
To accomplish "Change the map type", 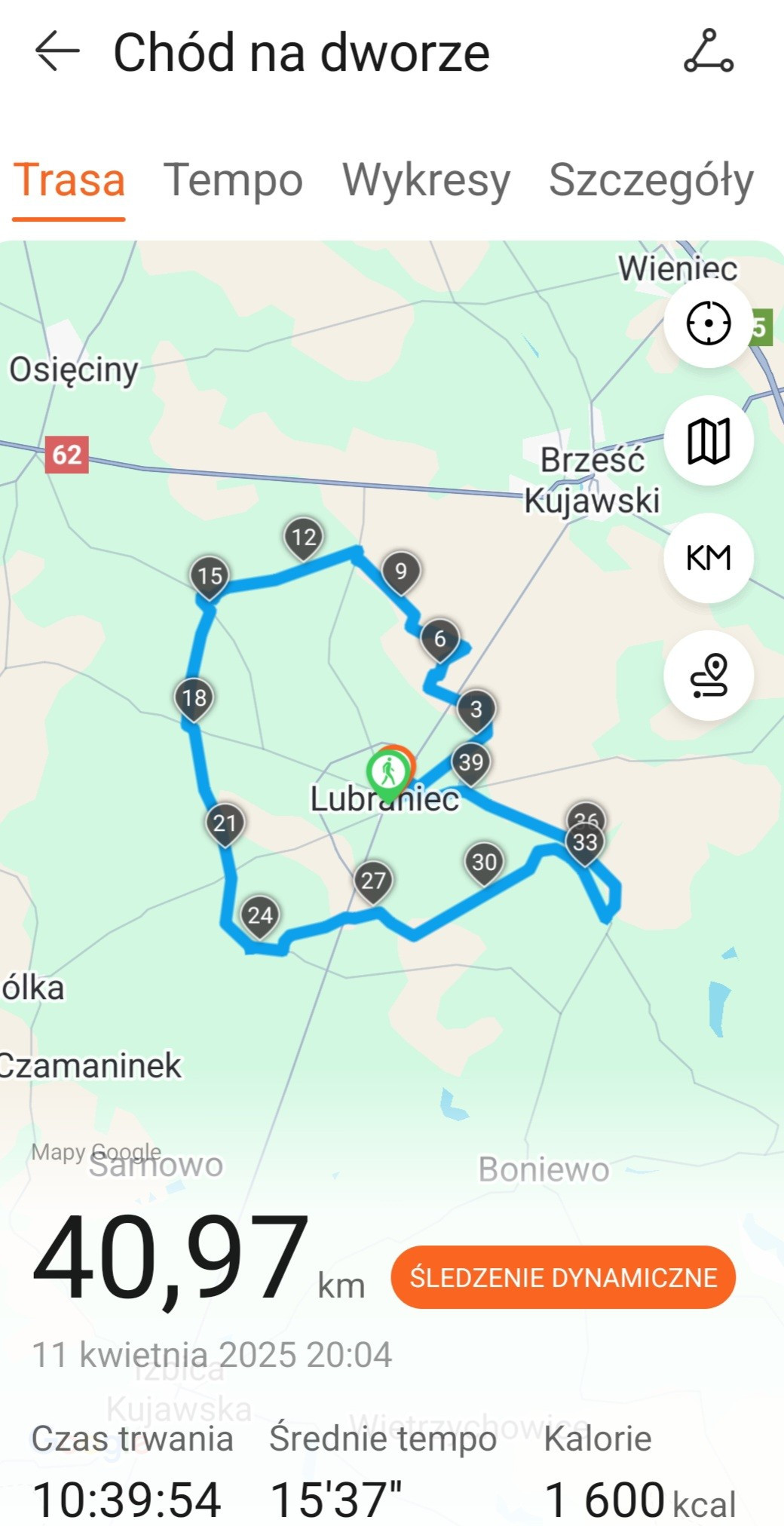I will [708, 440].
